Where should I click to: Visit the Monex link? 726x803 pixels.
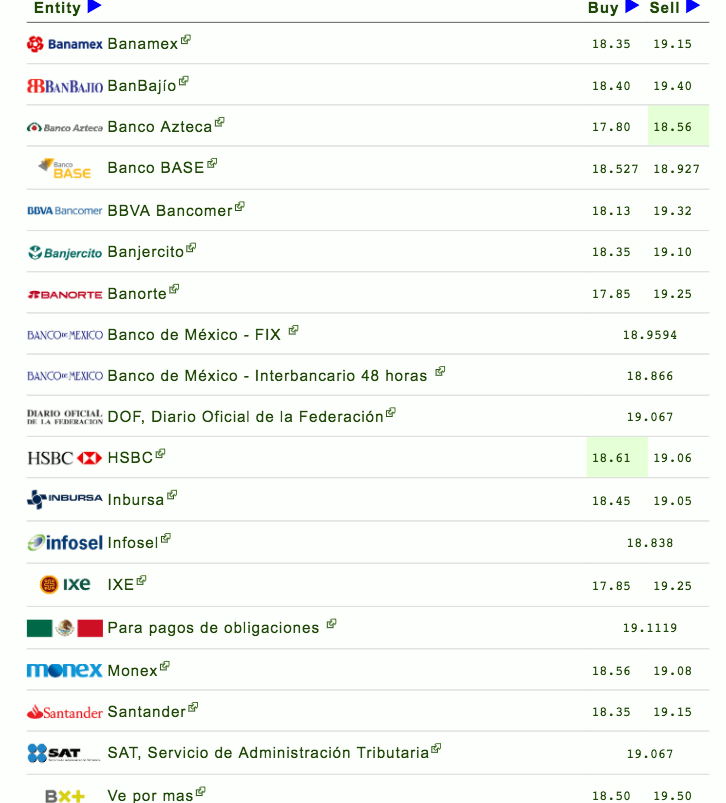point(132,671)
